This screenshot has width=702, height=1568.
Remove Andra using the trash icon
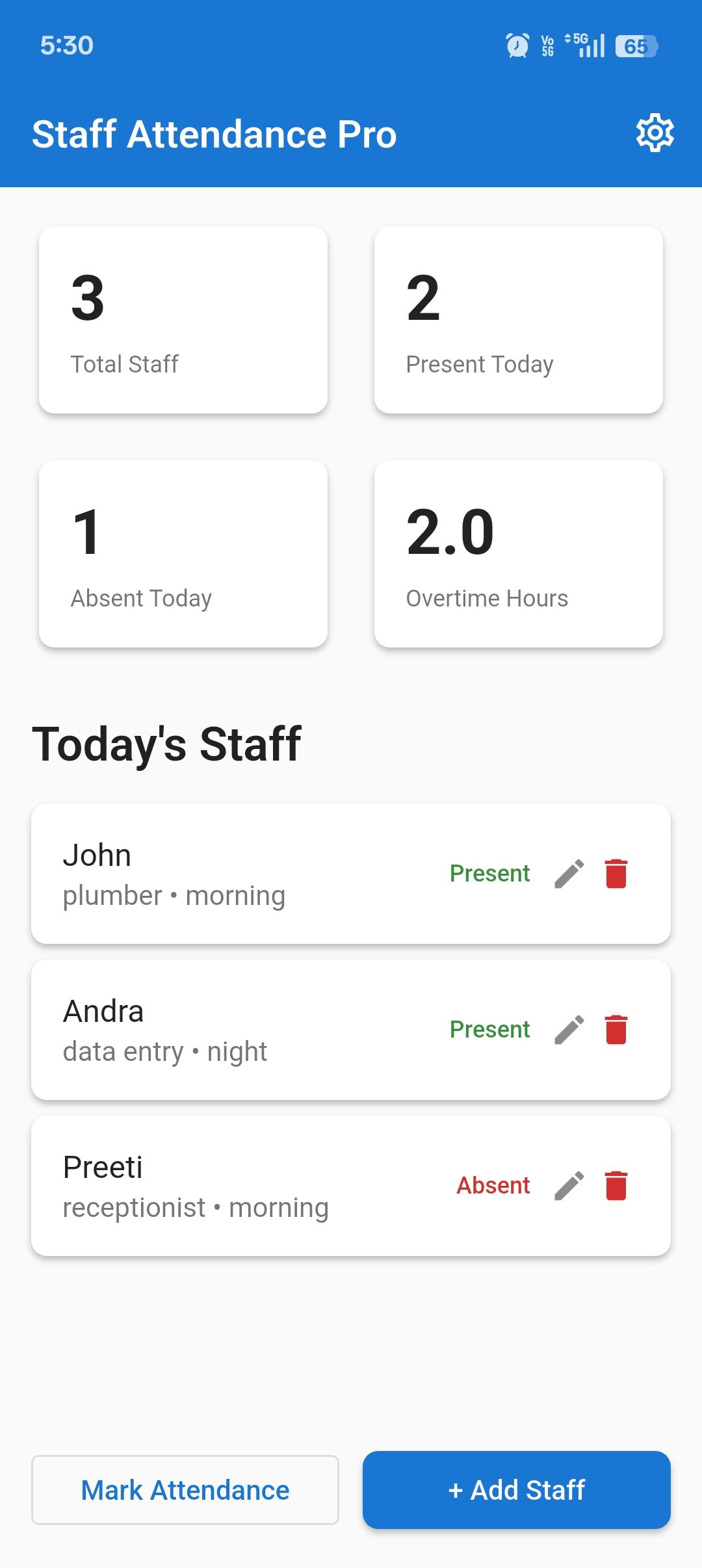click(x=616, y=1030)
